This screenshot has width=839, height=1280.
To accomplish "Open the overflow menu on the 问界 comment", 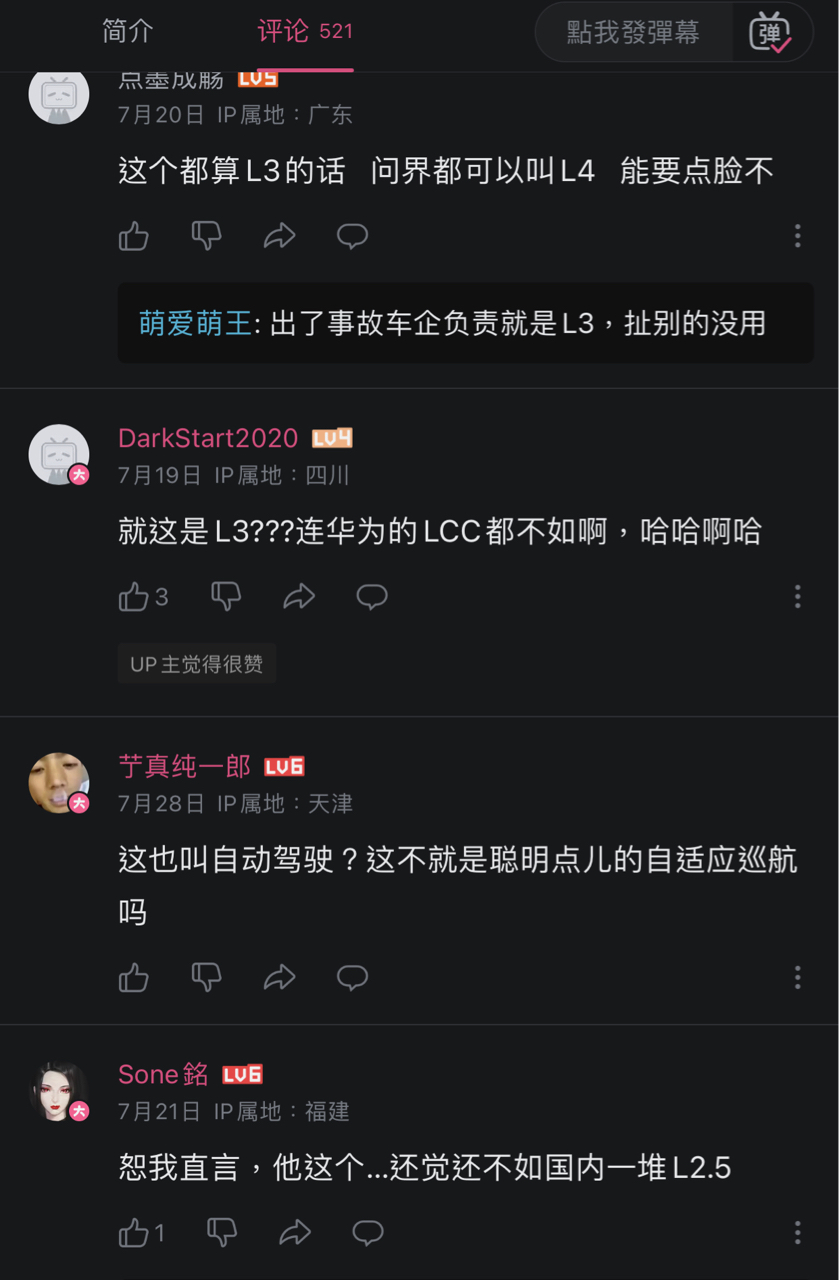I will [x=797, y=236].
